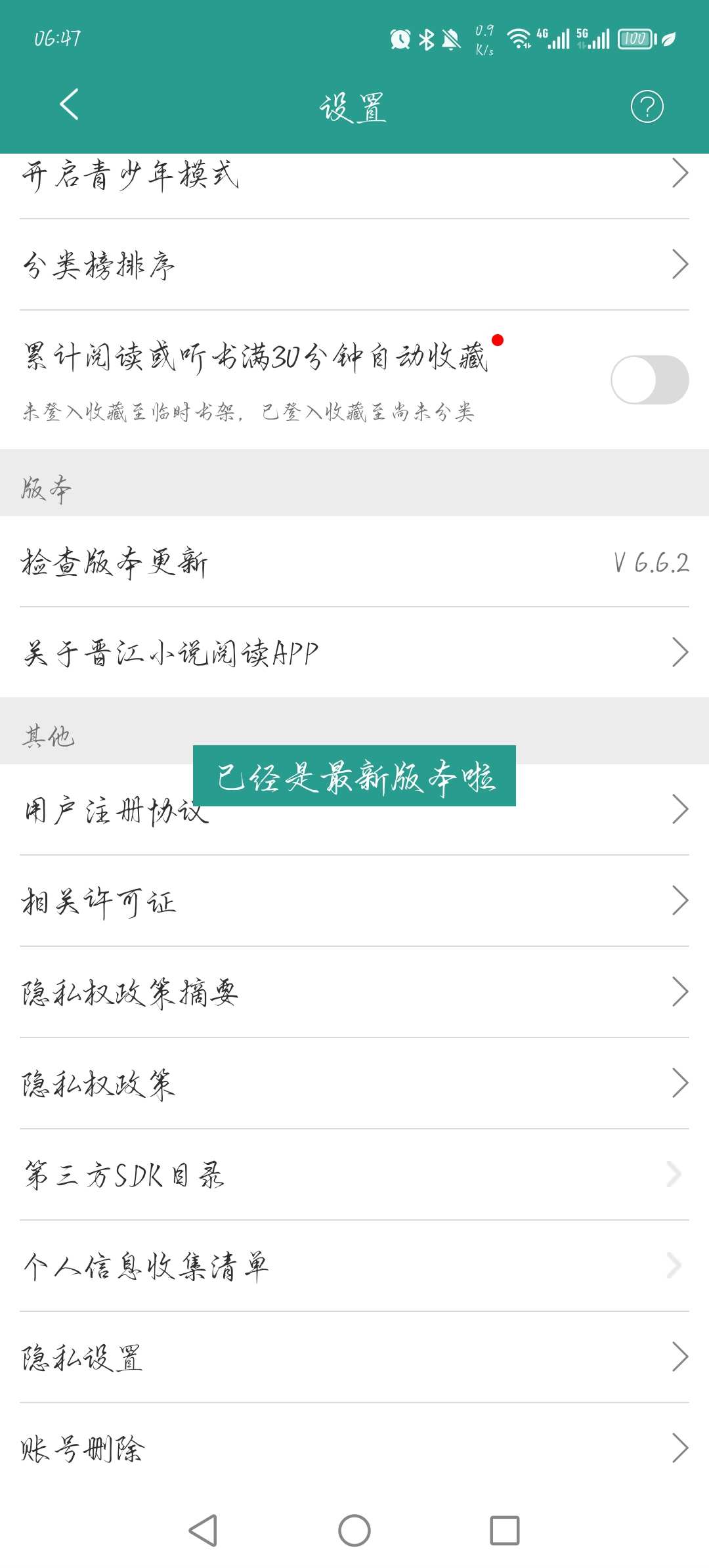709x1568 pixels.
Task: Toggle the 30分钟自动收藏 switch
Action: 649,380
